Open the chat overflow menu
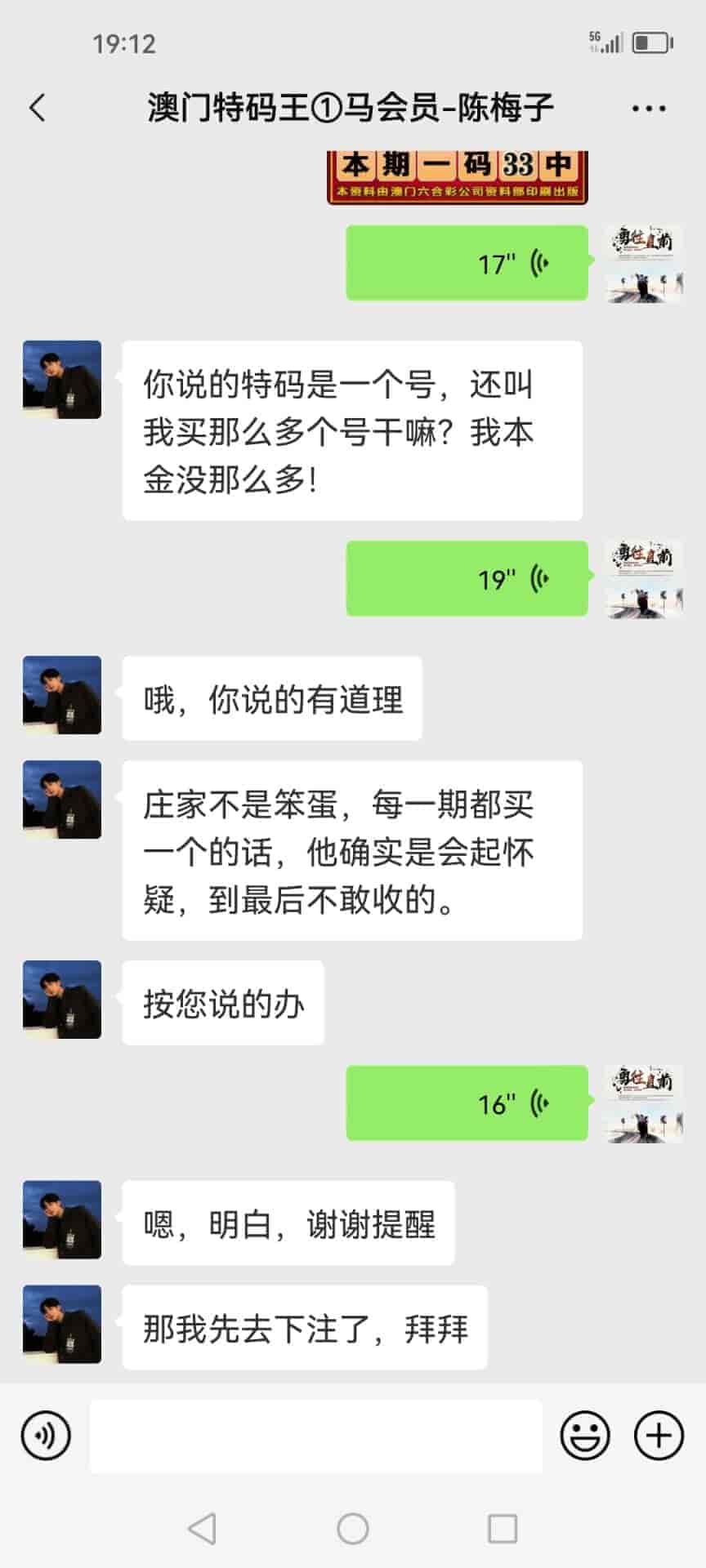The height and width of the screenshot is (1568, 706). [649, 108]
